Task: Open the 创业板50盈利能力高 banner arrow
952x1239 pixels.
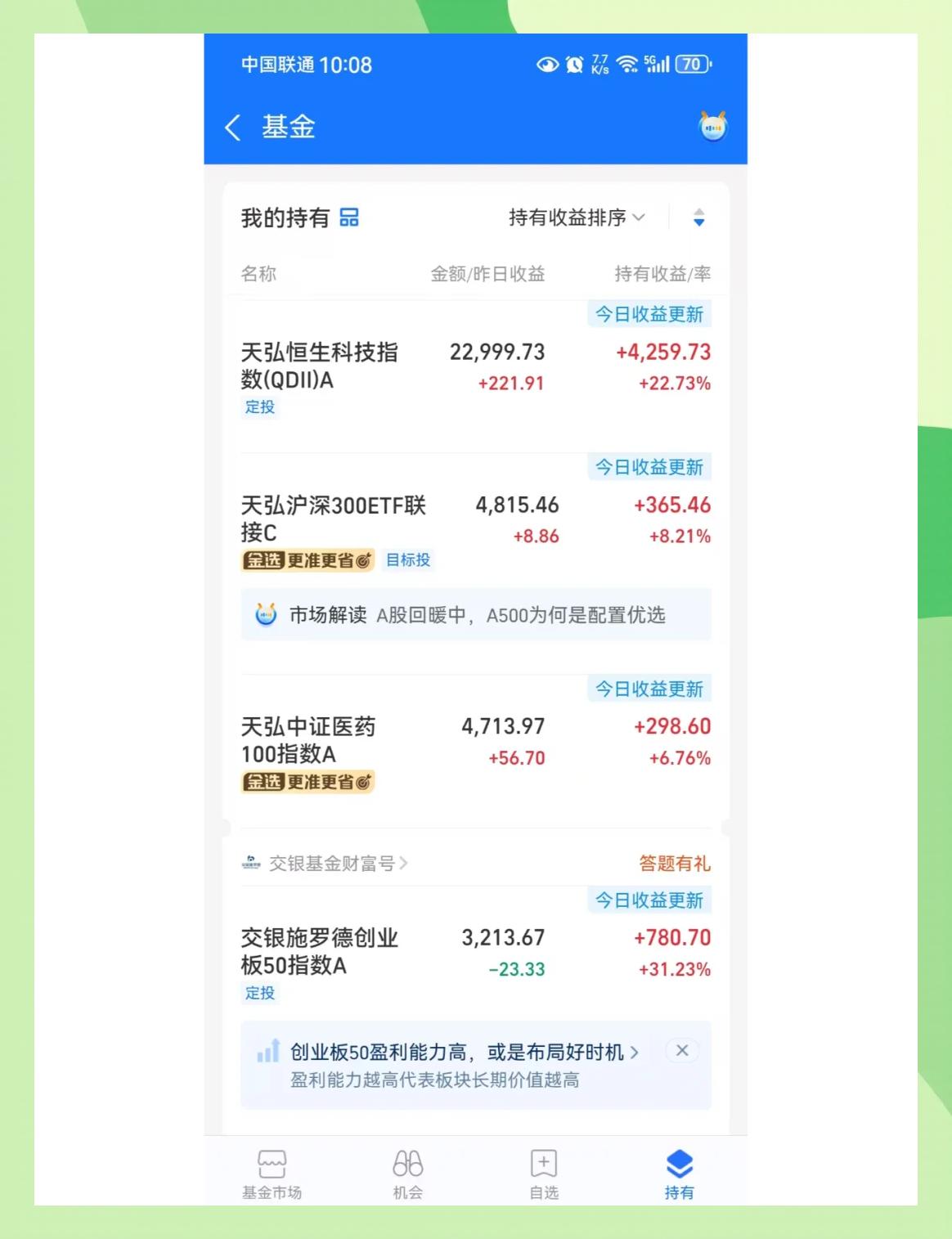Action: point(635,1053)
